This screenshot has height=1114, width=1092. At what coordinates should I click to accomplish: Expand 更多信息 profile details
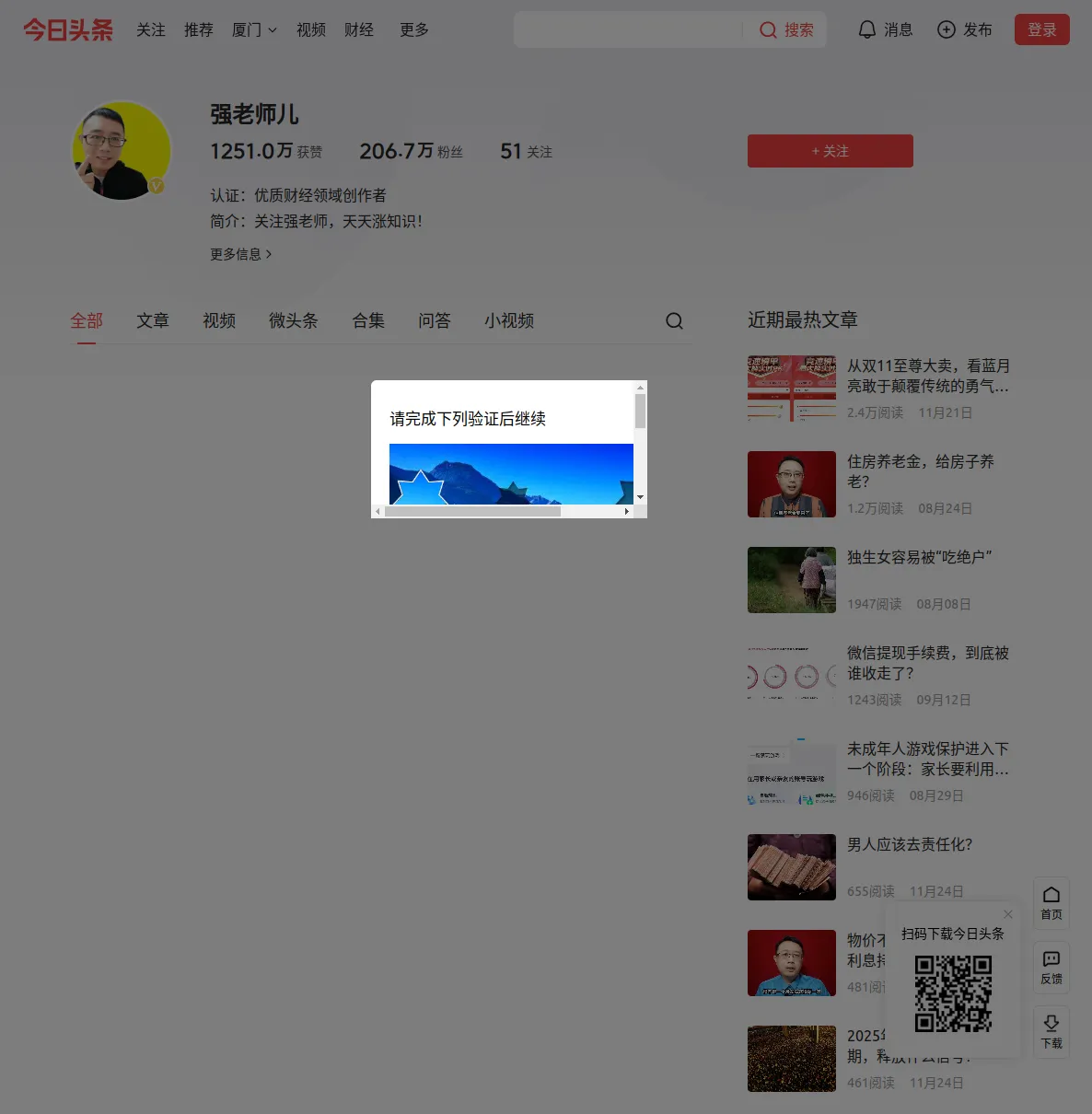coord(240,254)
